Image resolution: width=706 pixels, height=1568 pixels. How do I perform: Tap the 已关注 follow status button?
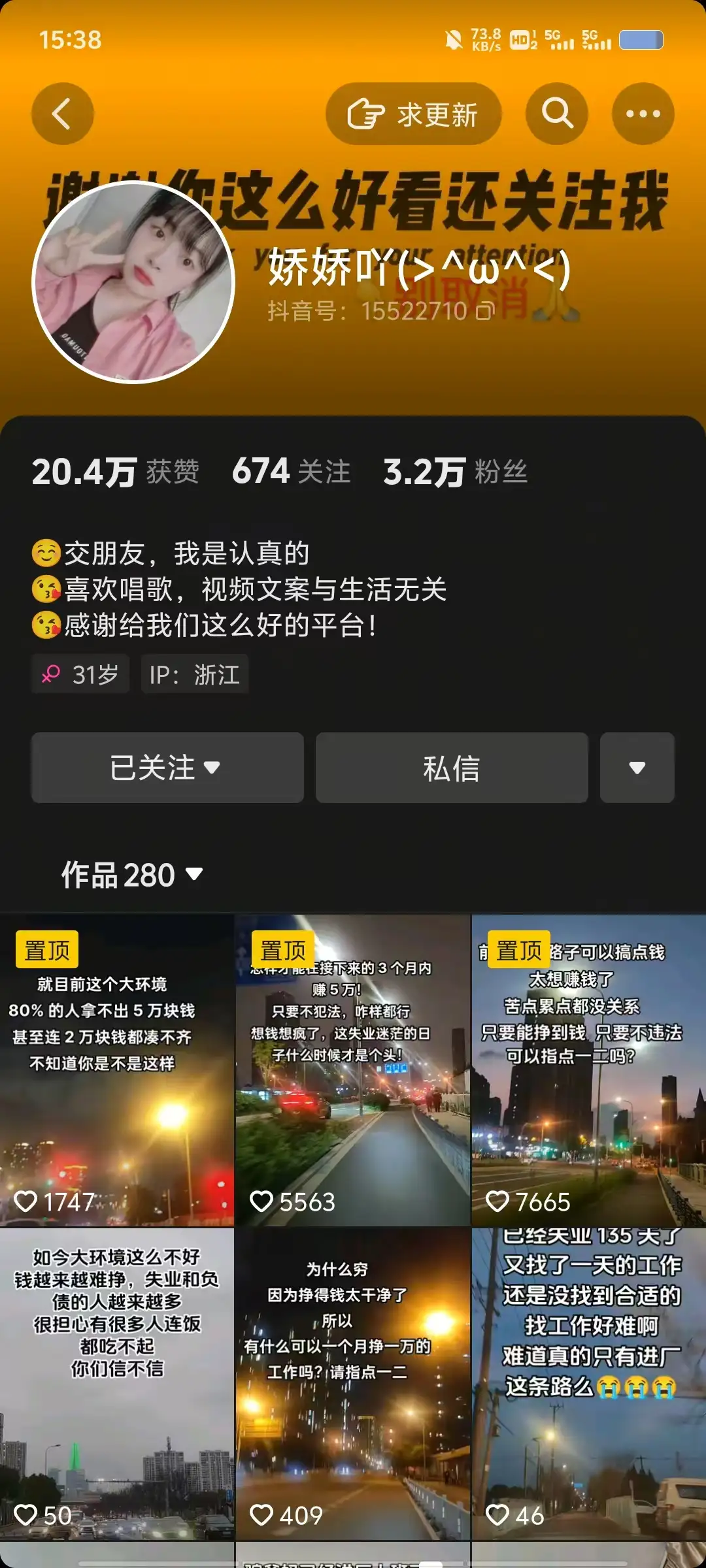coord(167,767)
